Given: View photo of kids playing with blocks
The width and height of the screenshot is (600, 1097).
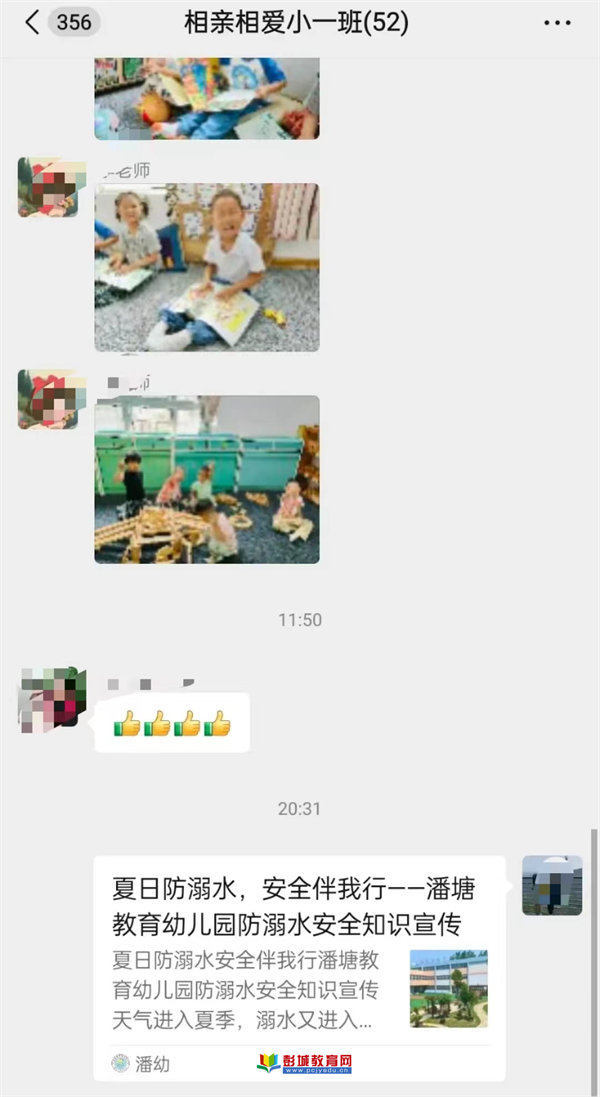Looking at the screenshot, I should coord(207,479).
